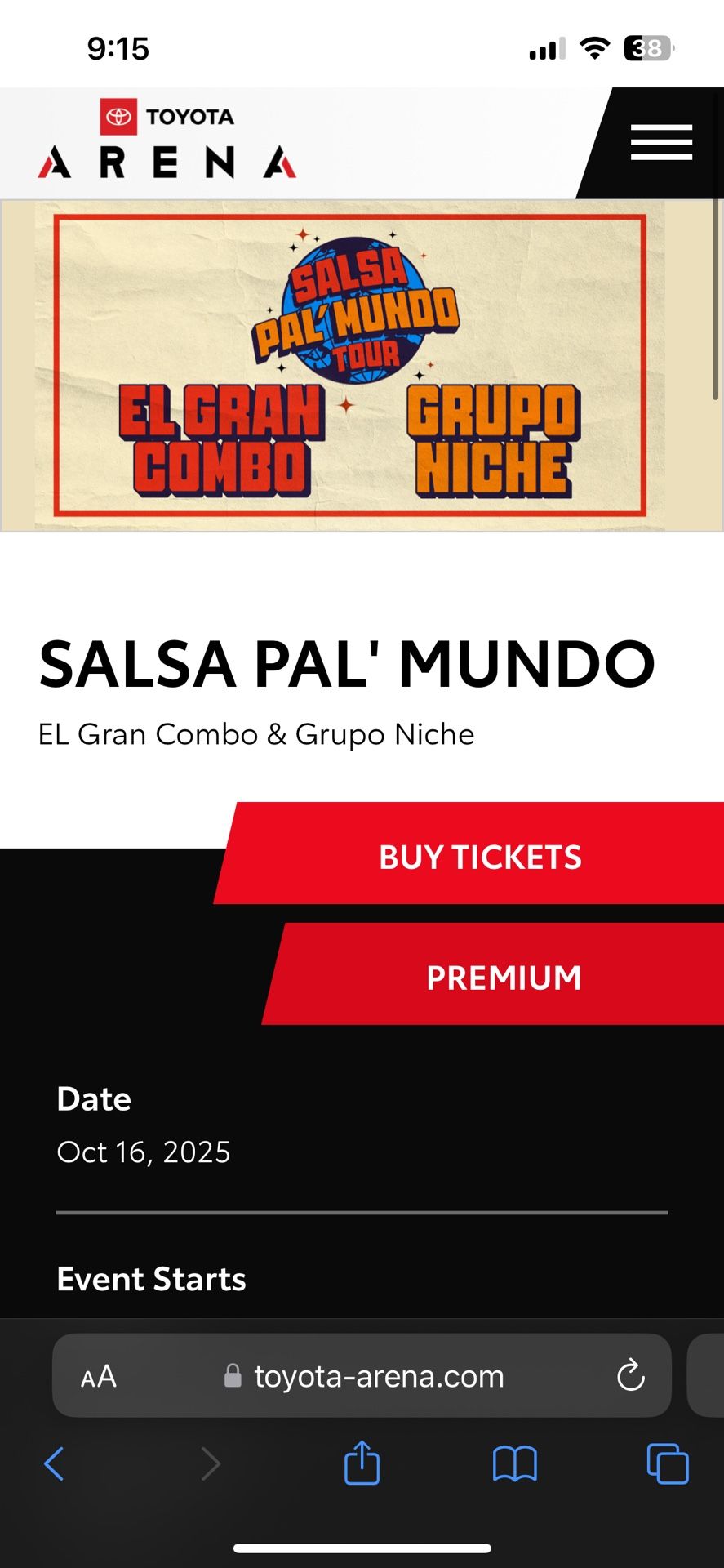Image resolution: width=724 pixels, height=1568 pixels.
Task: Go back to the previous page
Action: [x=54, y=1463]
